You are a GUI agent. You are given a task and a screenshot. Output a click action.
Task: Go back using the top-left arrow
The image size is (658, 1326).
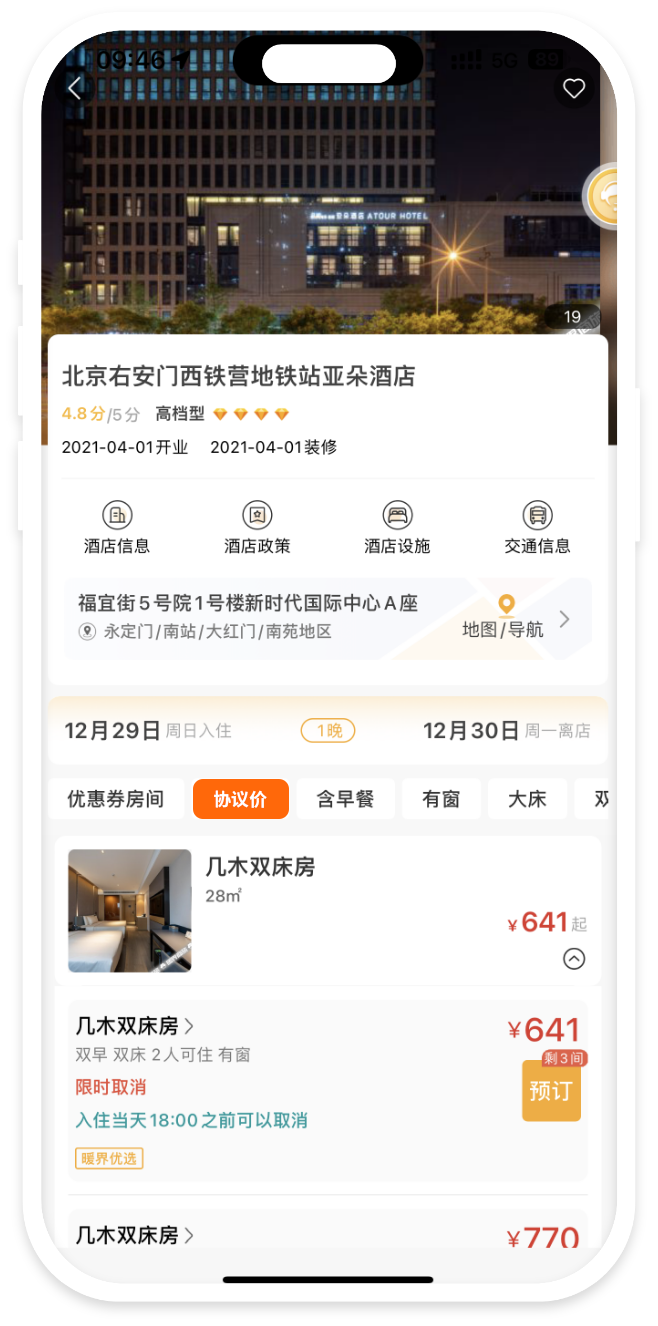[76, 89]
